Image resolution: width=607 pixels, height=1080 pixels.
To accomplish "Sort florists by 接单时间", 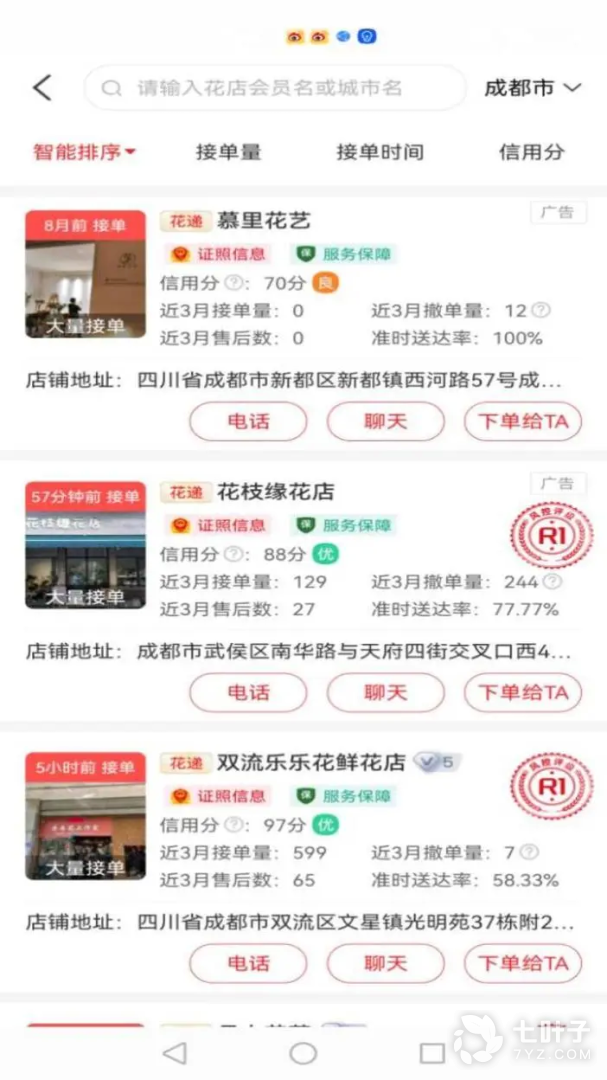I will coord(380,152).
